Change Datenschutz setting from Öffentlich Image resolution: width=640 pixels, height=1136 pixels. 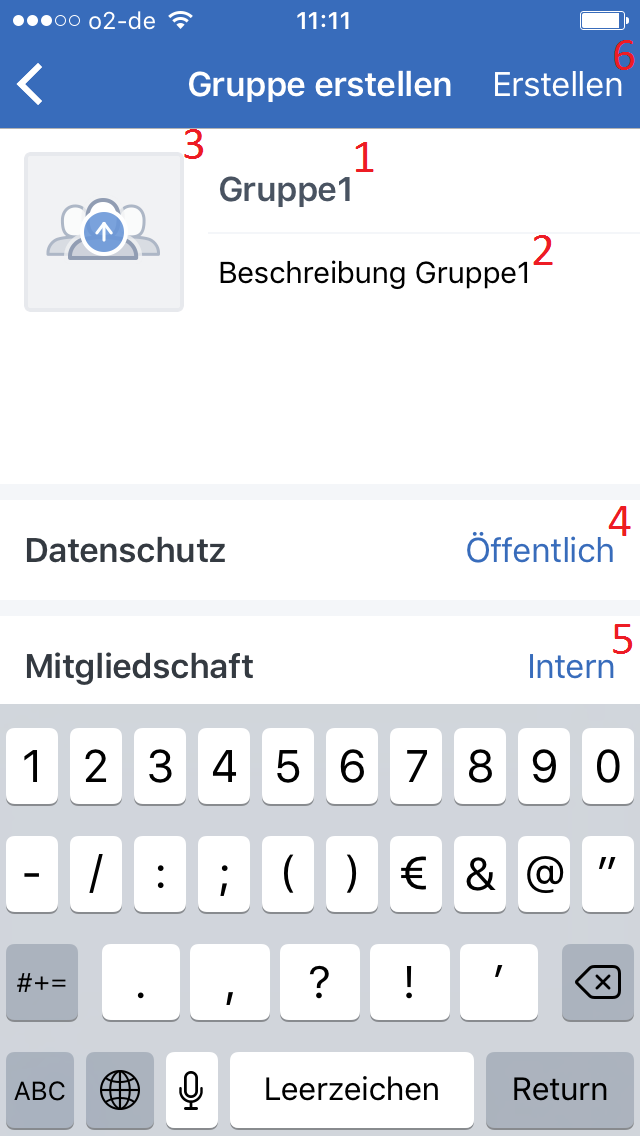tap(320, 551)
